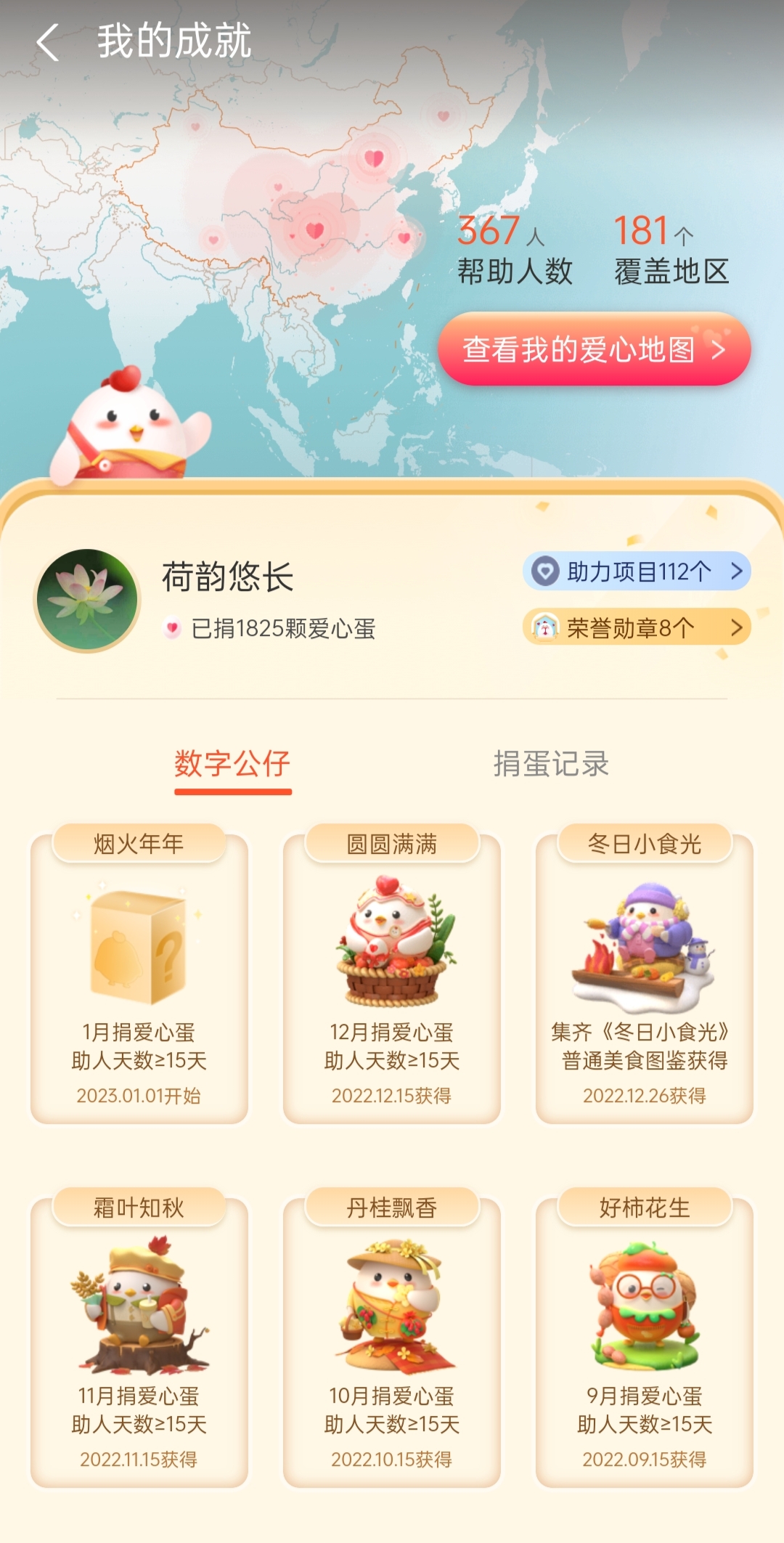Go back from 我的成就 page
Viewport: 784px width, 1543px height.
(48, 42)
